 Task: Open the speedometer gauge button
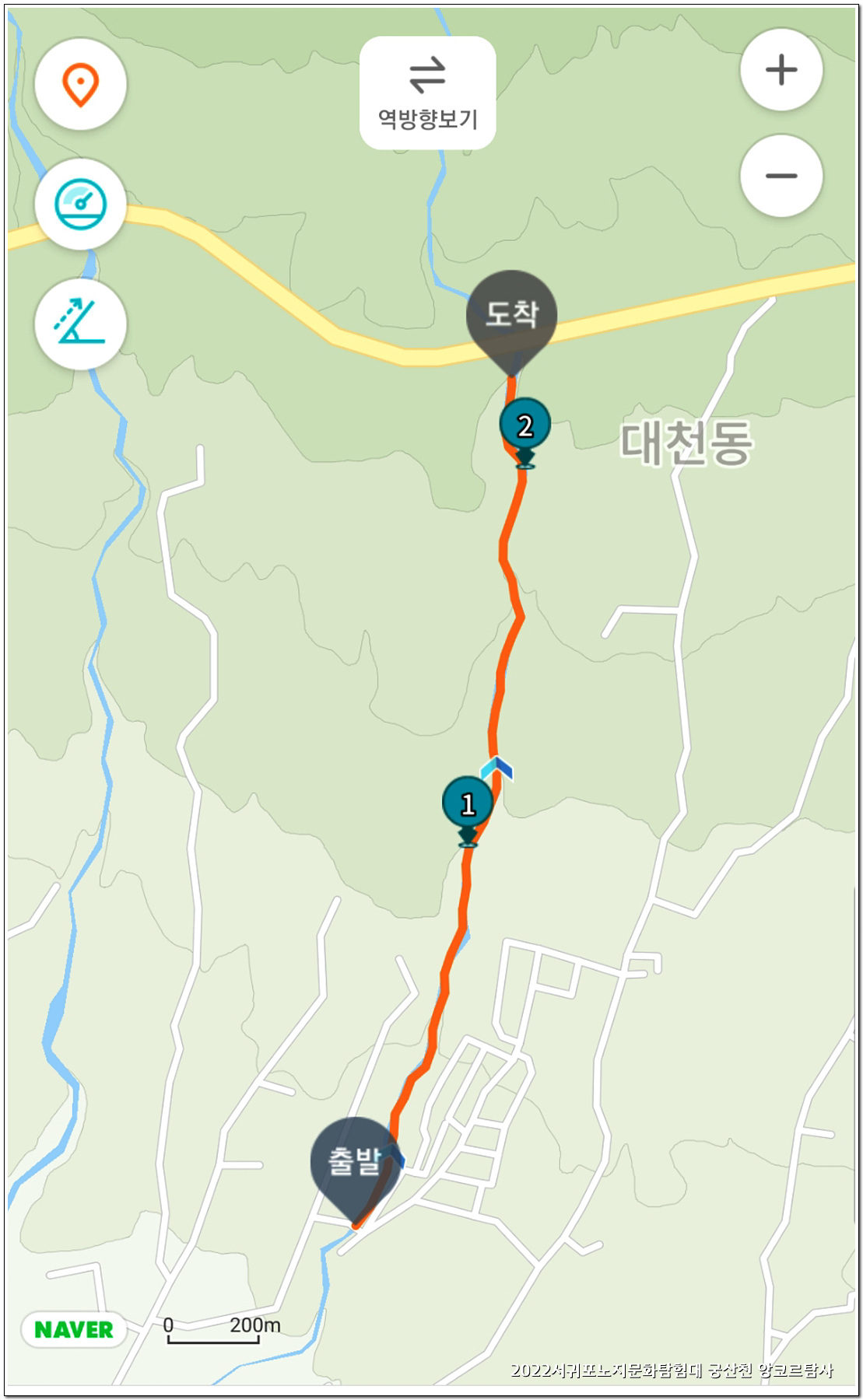click(x=80, y=204)
